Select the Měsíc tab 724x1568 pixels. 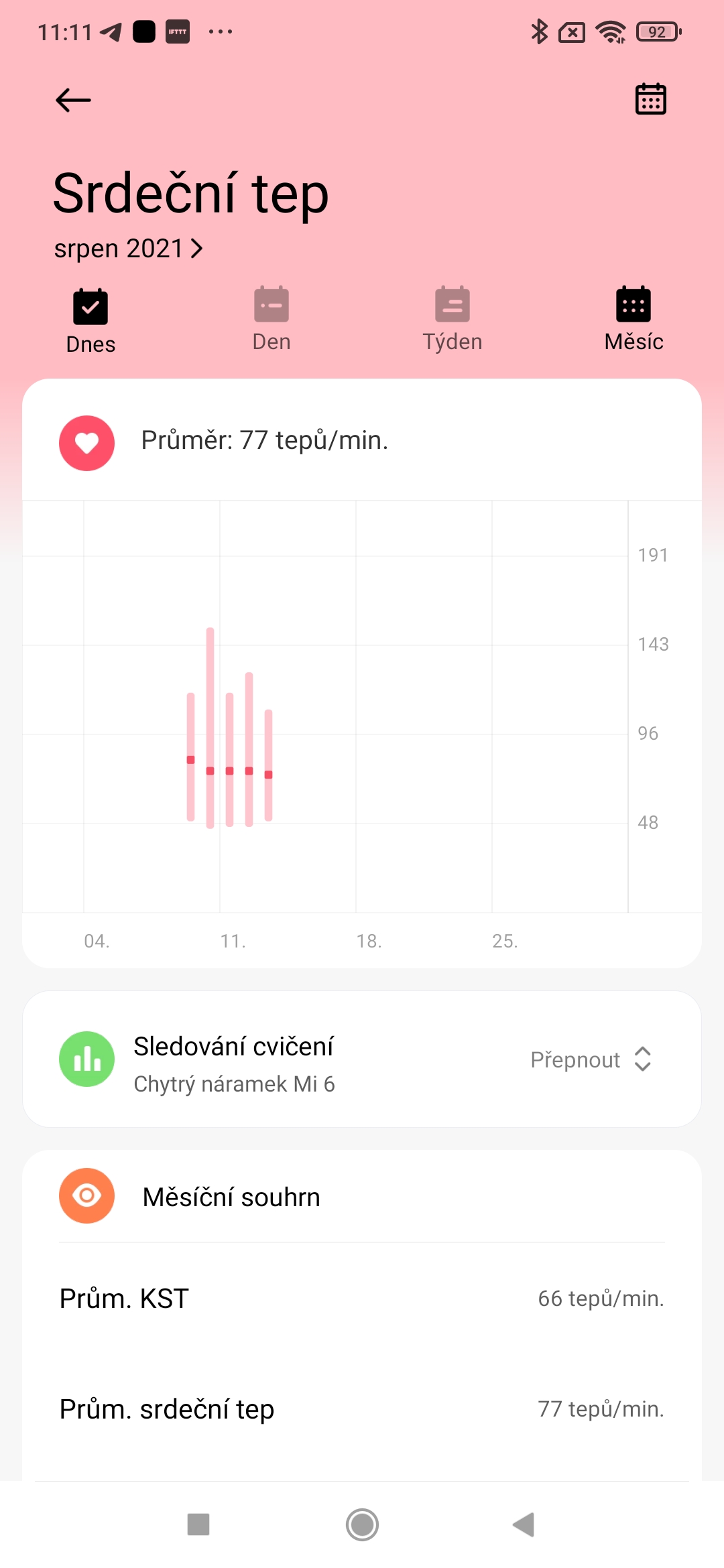tap(633, 320)
